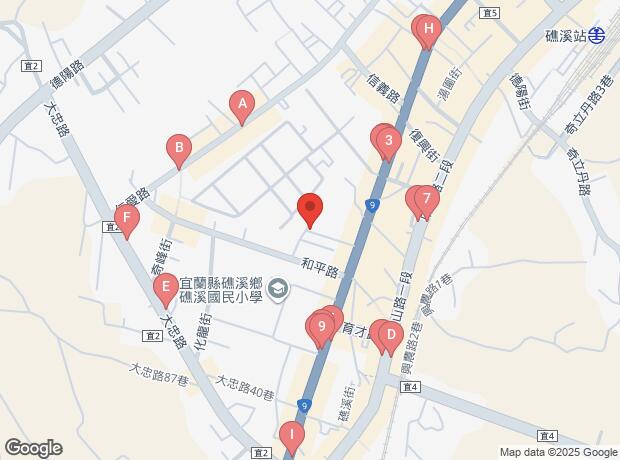
Task: Open the numbered marker 7
Action: pyautogui.click(x=427, y=198)
